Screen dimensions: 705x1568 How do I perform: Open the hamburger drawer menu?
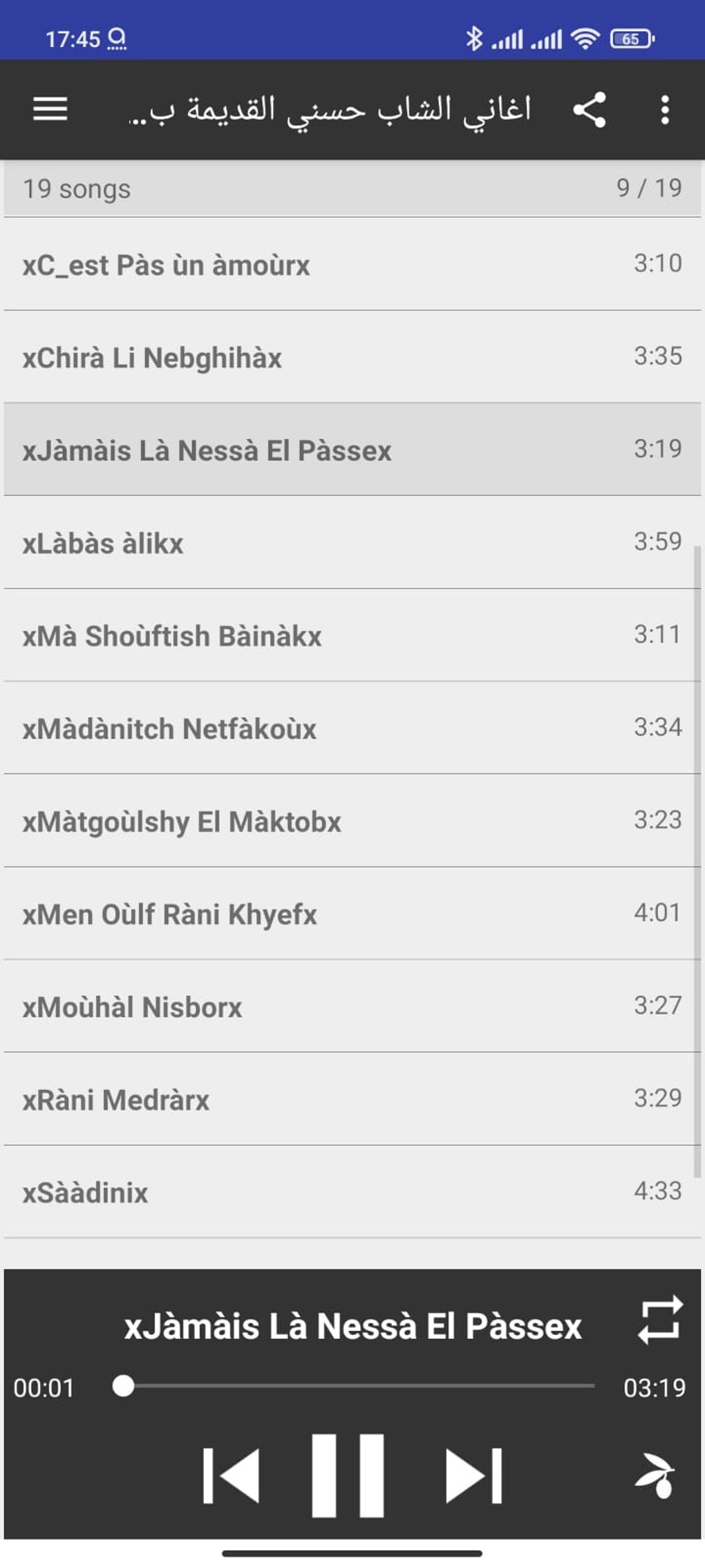(x=50, y=109)
